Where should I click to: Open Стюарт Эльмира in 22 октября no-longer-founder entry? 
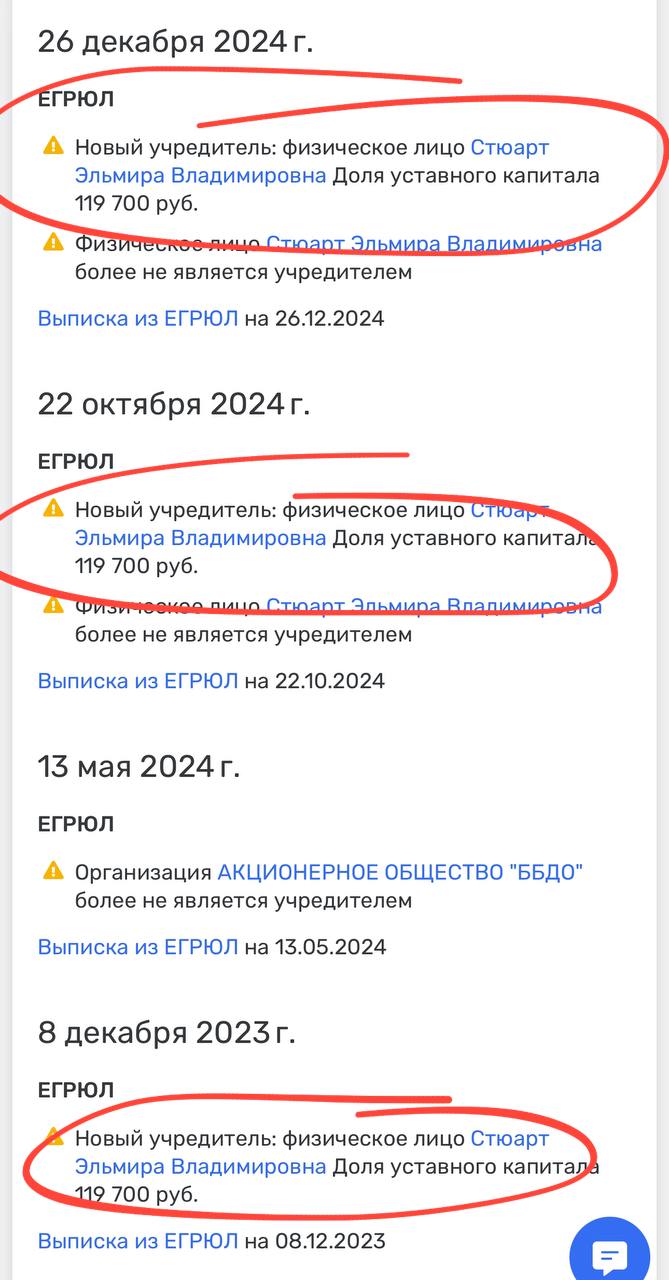(434, 606)
